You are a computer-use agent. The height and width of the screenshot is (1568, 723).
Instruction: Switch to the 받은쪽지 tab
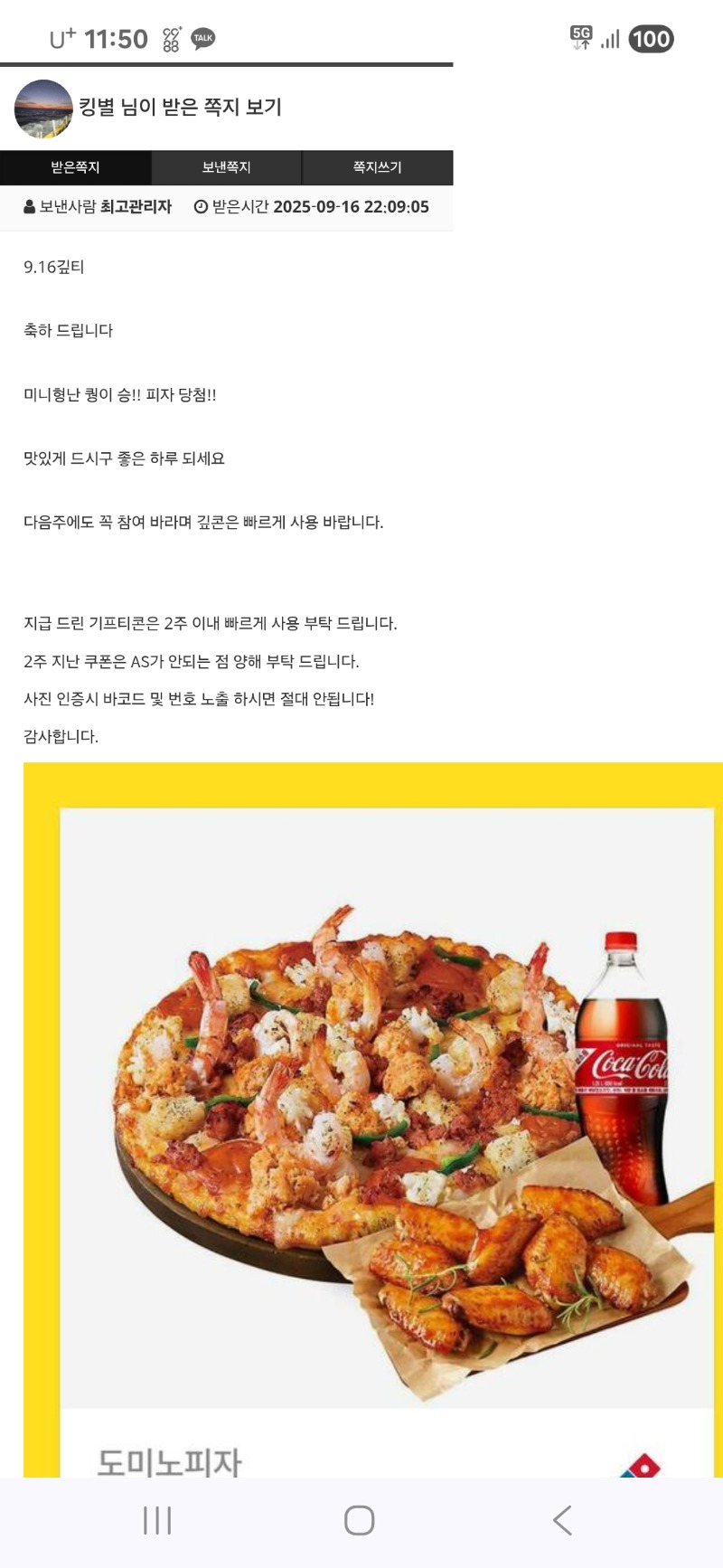click(x=75, y=167)
